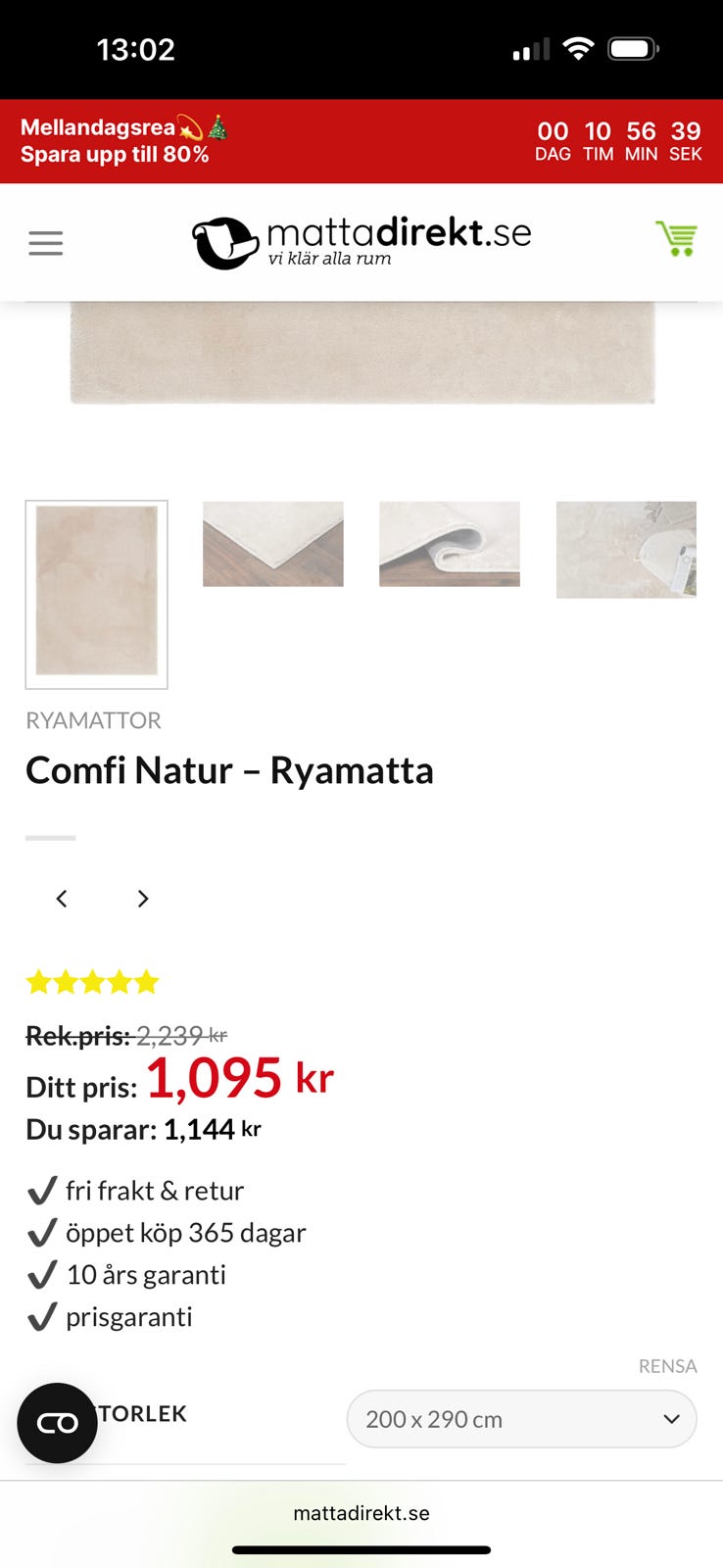Go to next image with right arrow

tap(142, 898)
